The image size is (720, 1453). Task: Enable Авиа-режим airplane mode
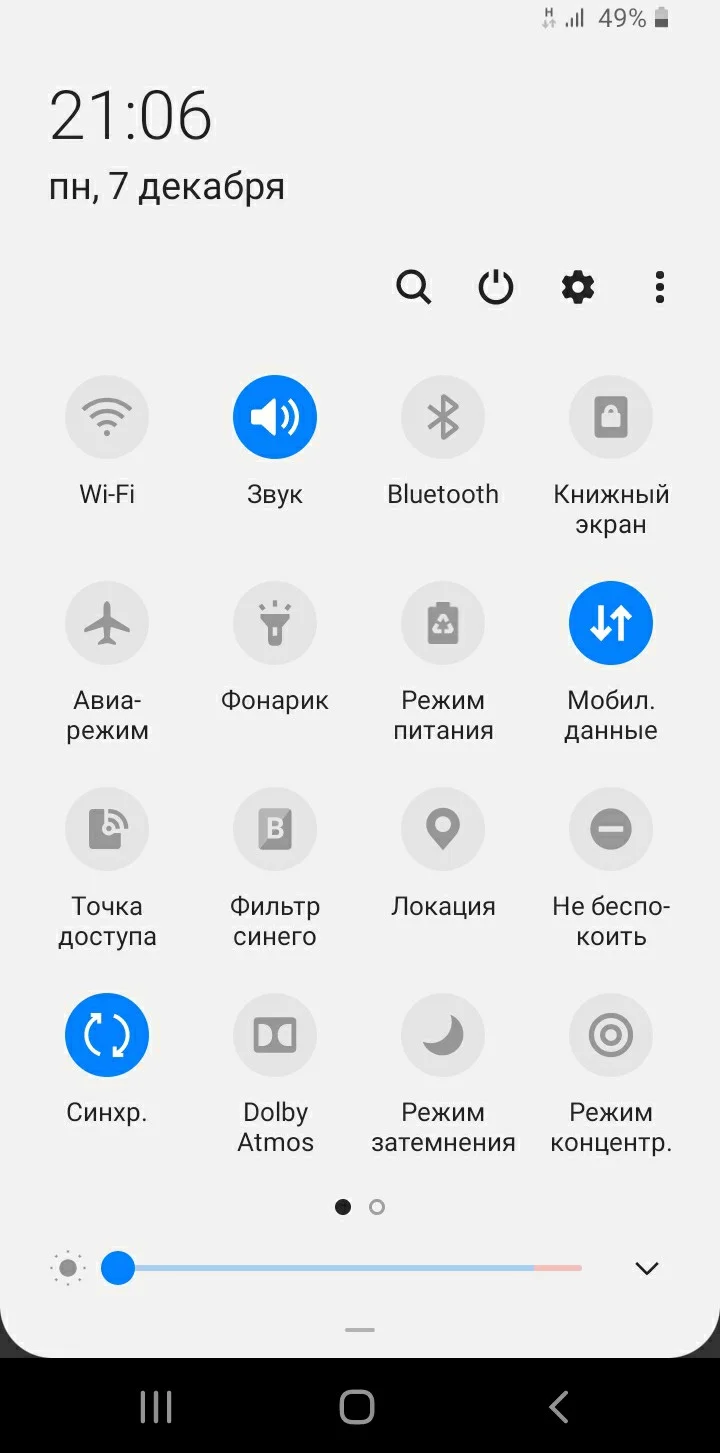click(107, 623)
